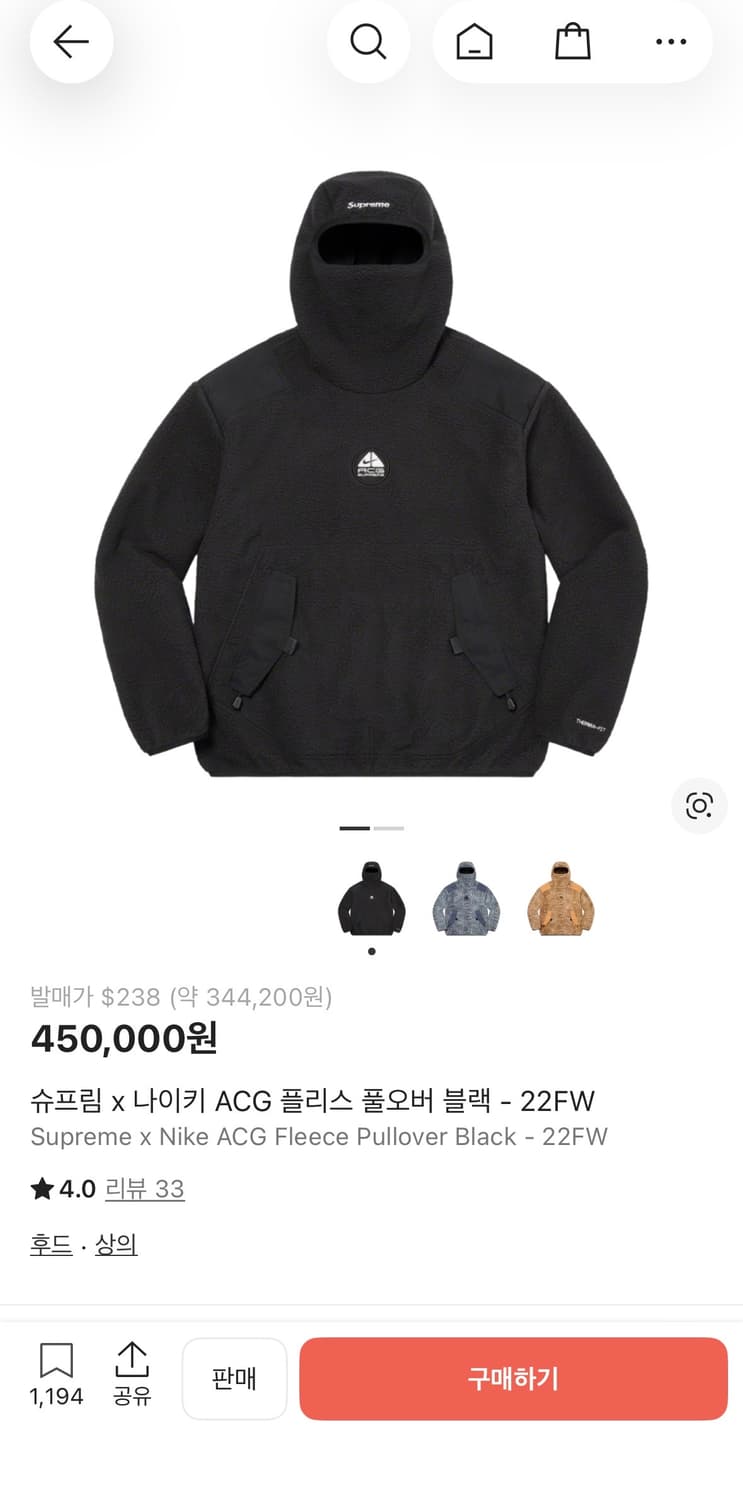The height and width of the screenshot is (1500, 743).
Task: Click the star rating icon
Action: (42, 1189)
